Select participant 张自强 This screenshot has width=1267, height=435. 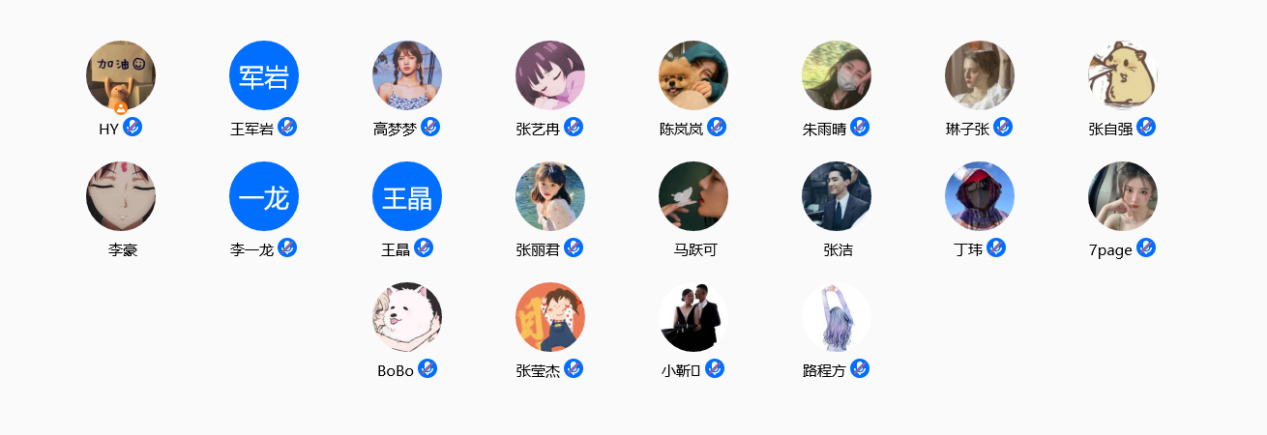[x=1122, y=76]
